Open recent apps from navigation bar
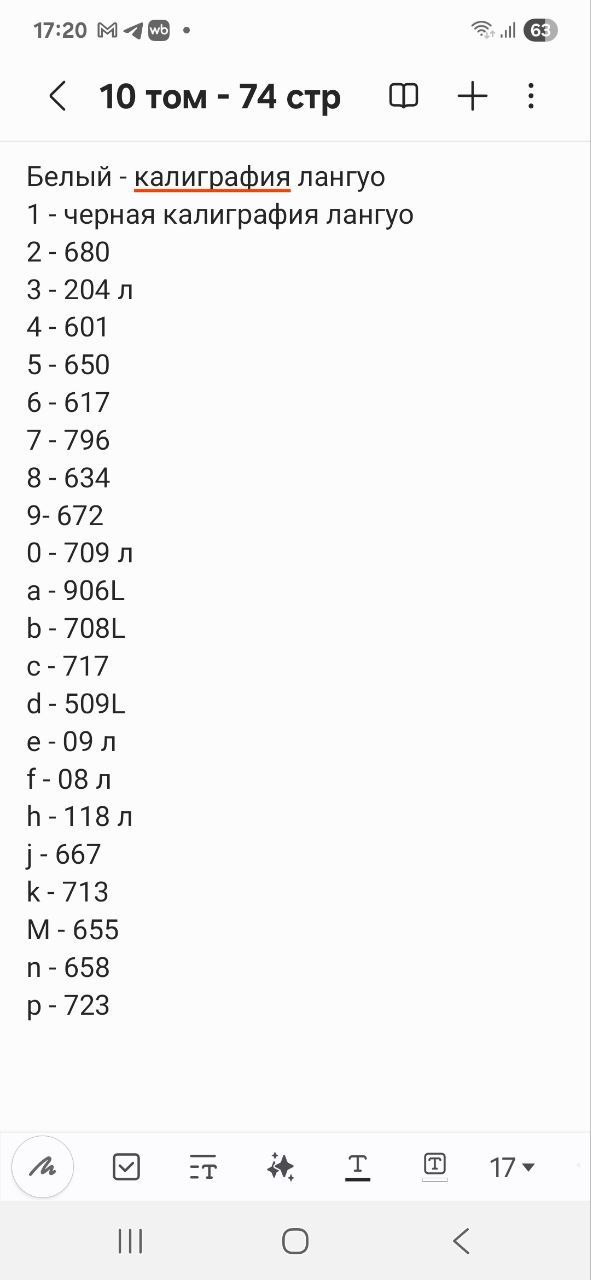Screen dimensions: 591x1280 (x=130, y=1241)
